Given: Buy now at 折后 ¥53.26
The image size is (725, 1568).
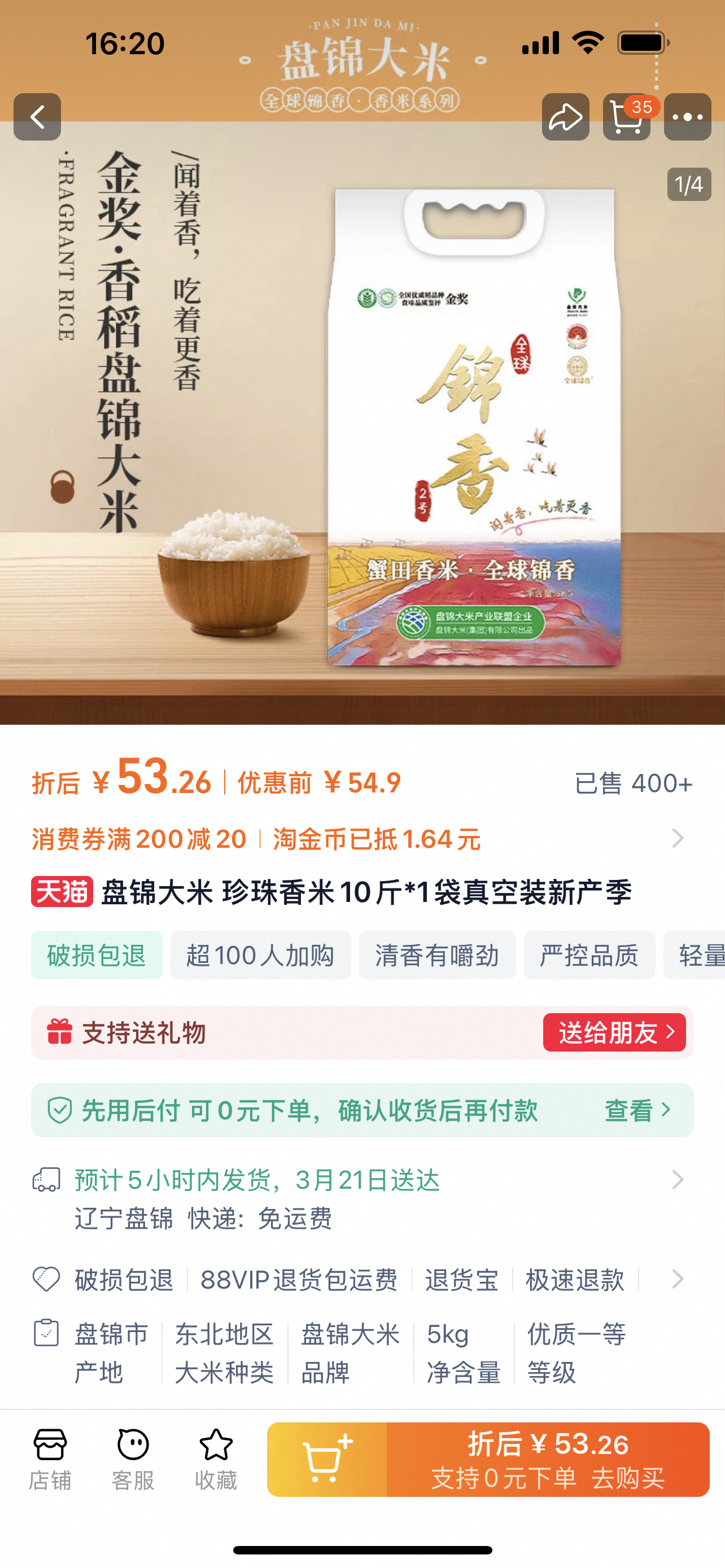Looking at the screenshot, I should (x=548, y=1460).
